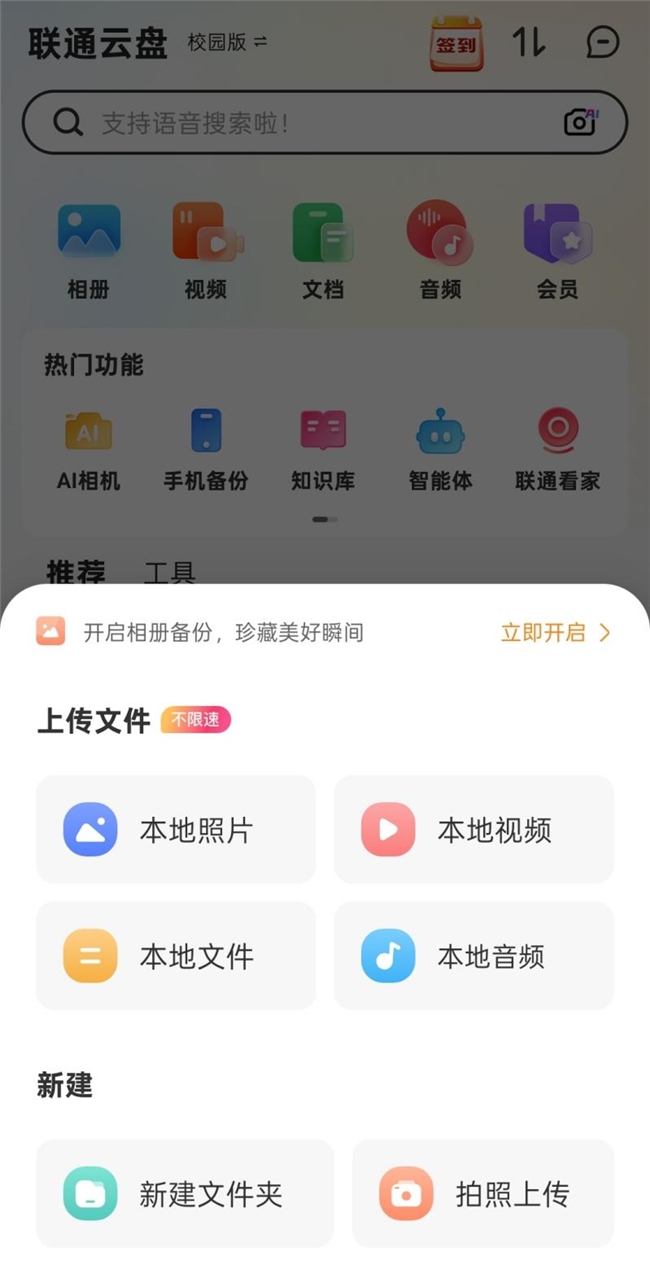
Task: Open the 相册 album category
Action: pos(88,250)
